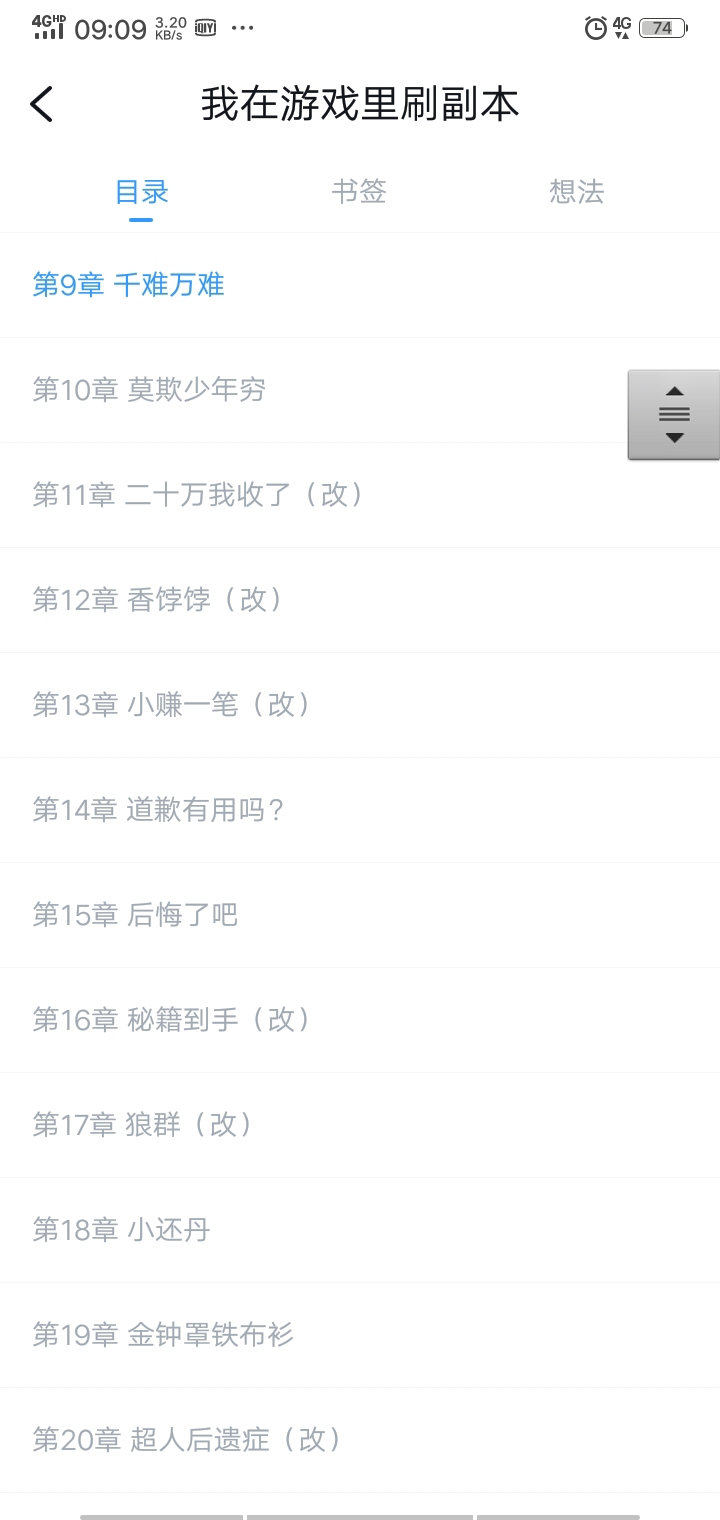Open 第17章 狼群（改）
The image size is (720, 1520).
click(x=360, y=1125)
